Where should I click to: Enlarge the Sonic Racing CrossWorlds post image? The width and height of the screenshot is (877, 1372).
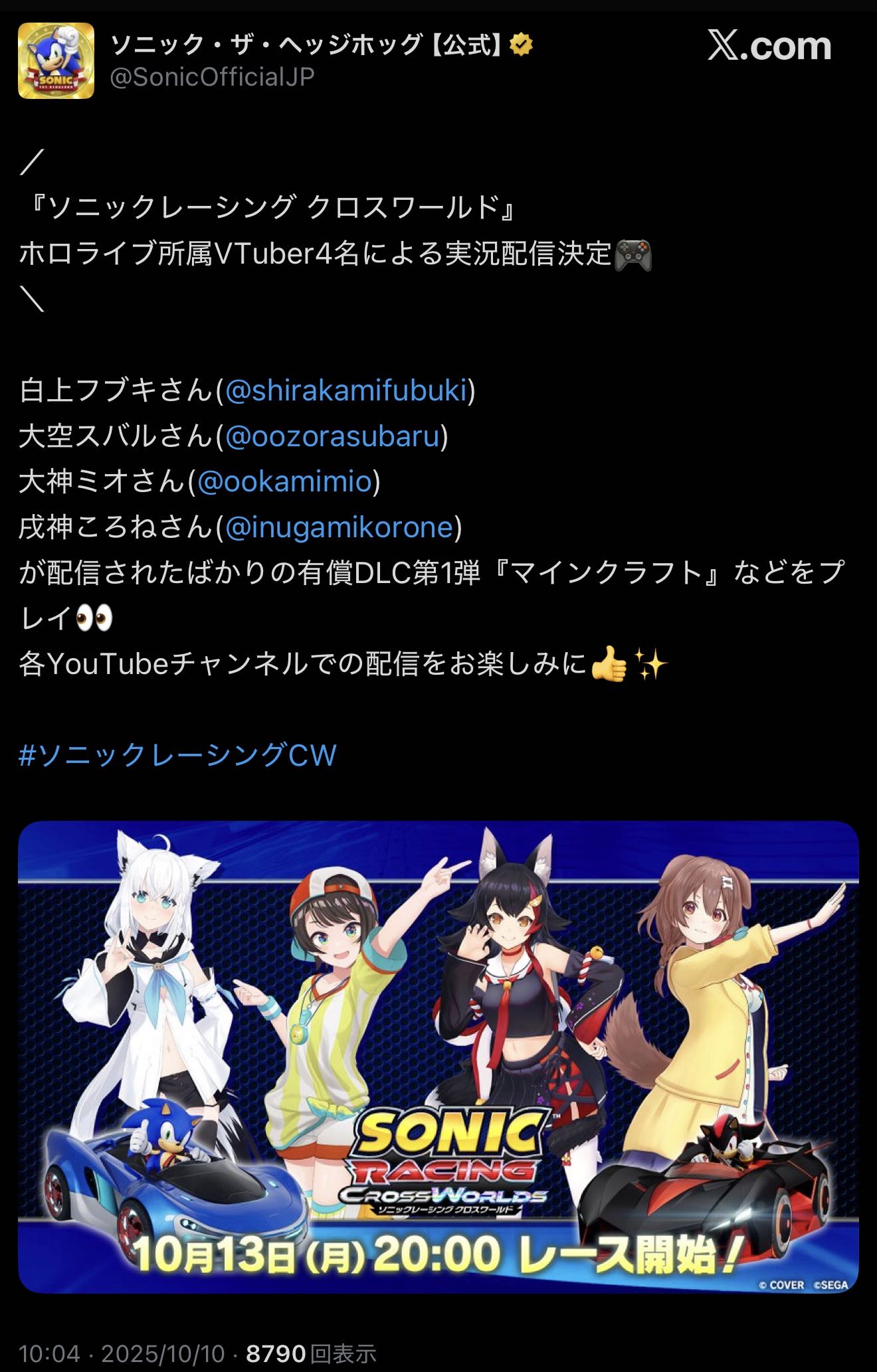438,1056
